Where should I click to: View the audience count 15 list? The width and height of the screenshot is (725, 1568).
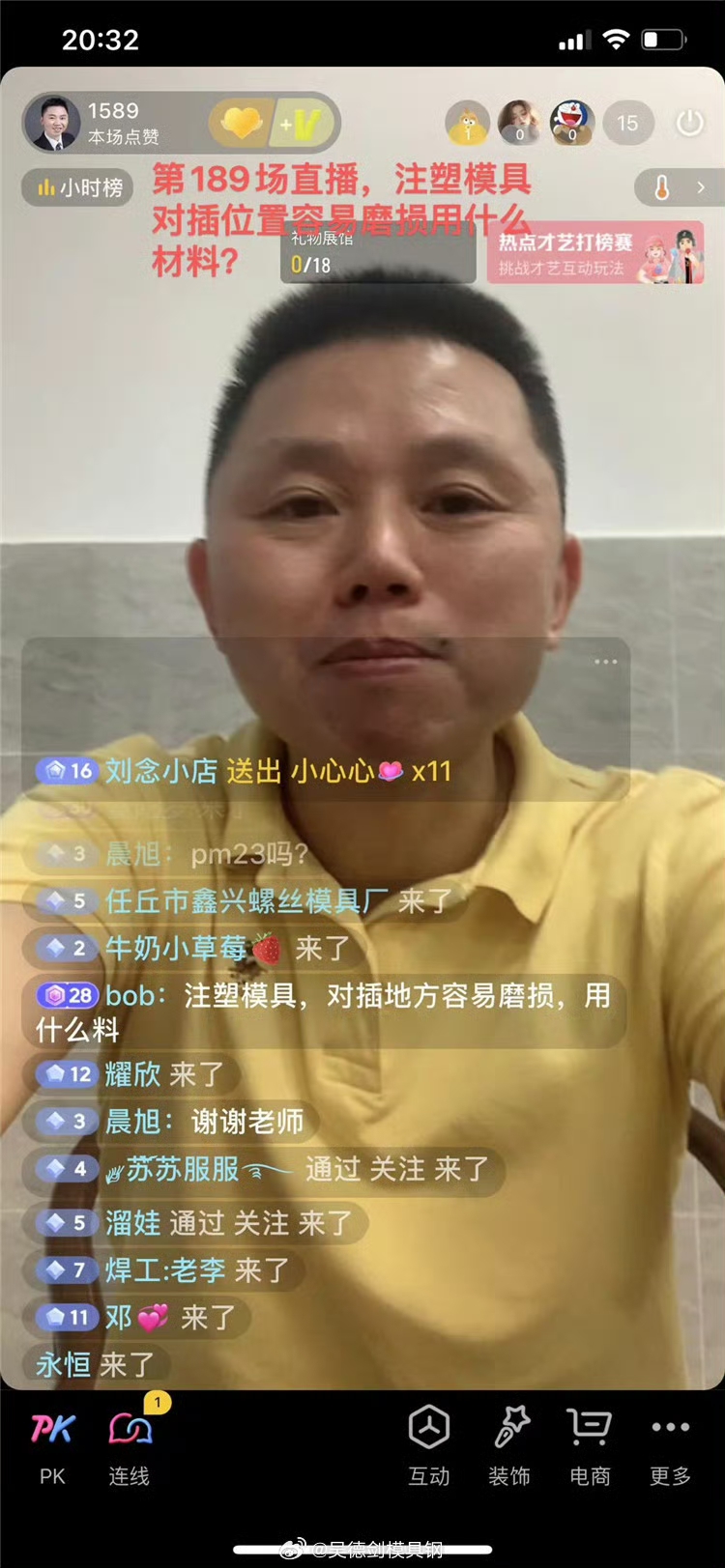pyautogui.click(x=627, y=124)
